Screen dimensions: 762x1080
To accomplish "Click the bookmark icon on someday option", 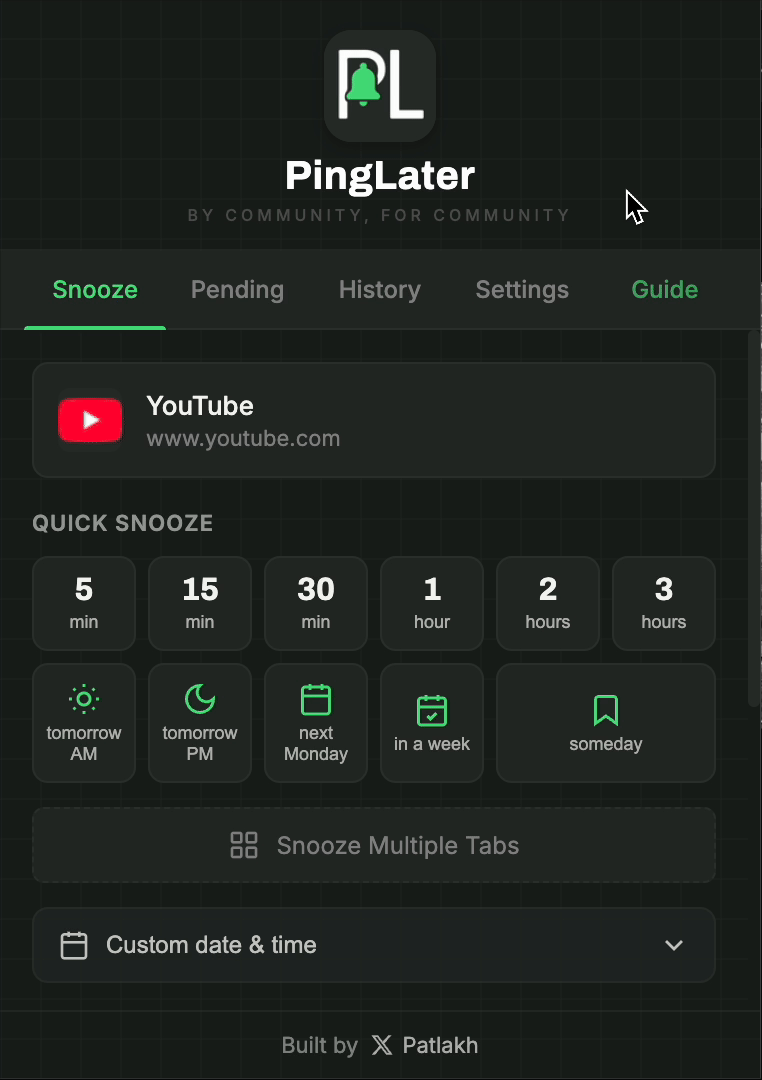I will tap(605, 712).
